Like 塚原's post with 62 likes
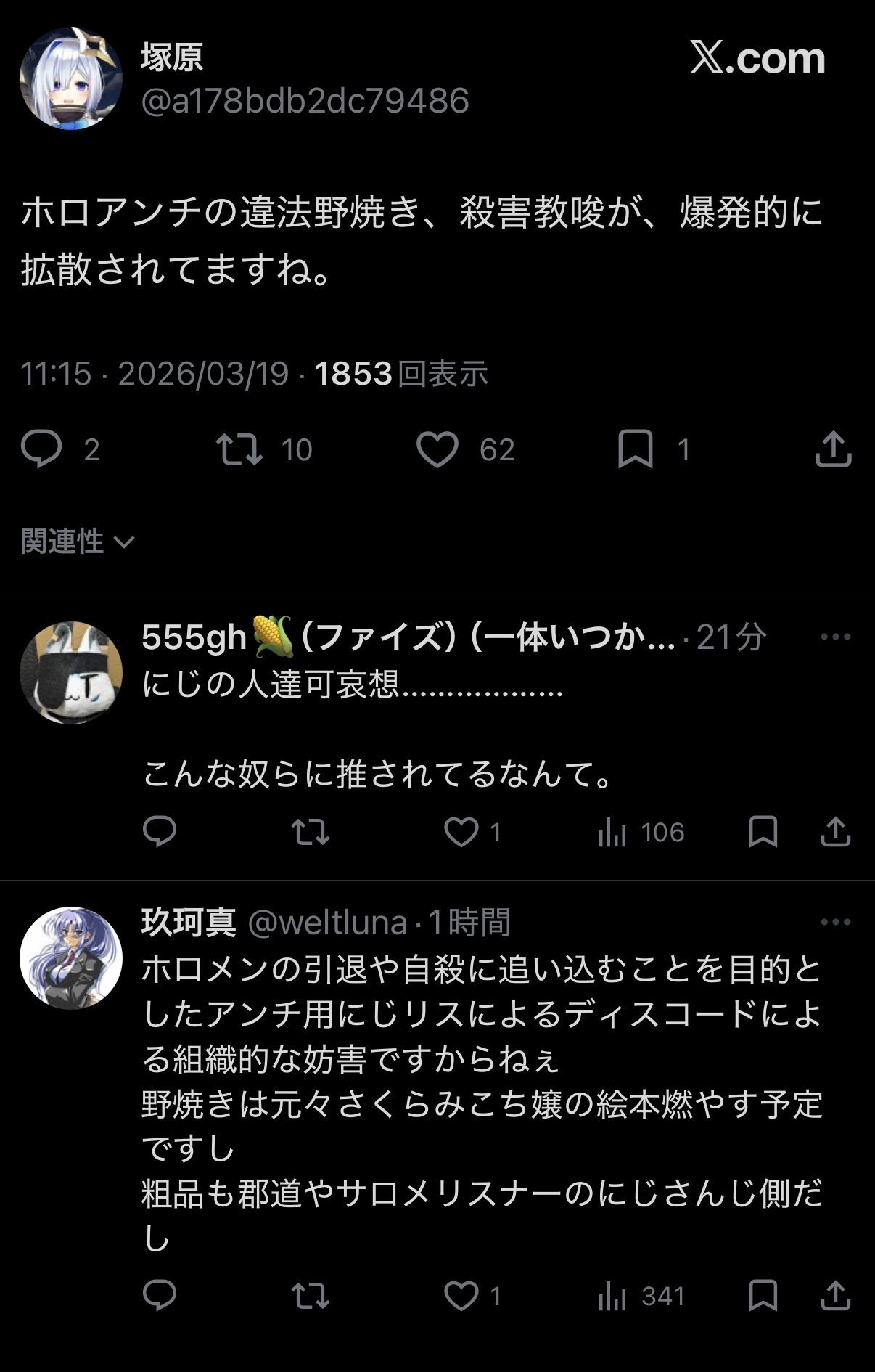Screen dimensions: 875x1372 tap(437, 449)
